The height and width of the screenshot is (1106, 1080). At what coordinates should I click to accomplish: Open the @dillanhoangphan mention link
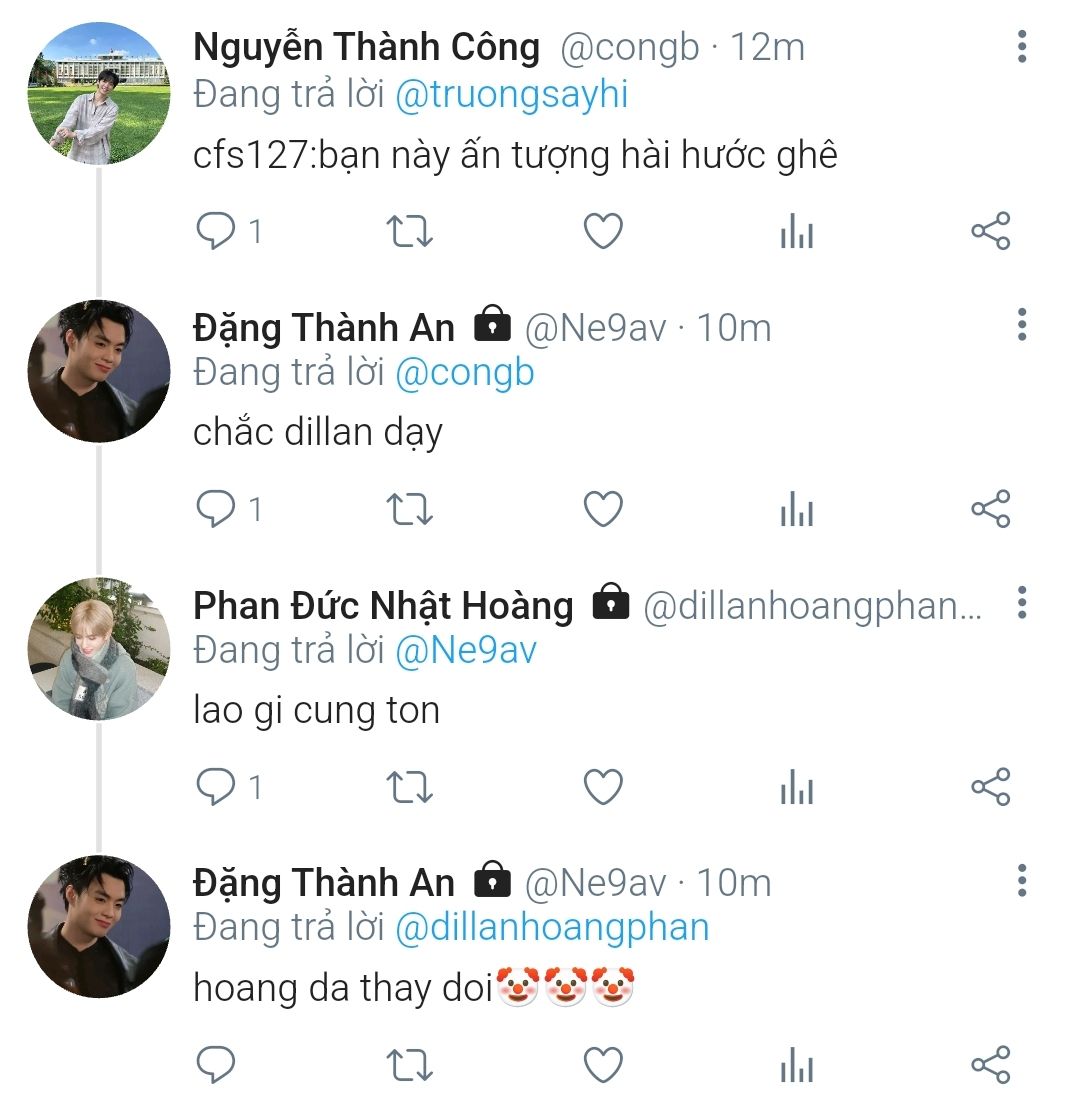(552, 928)
